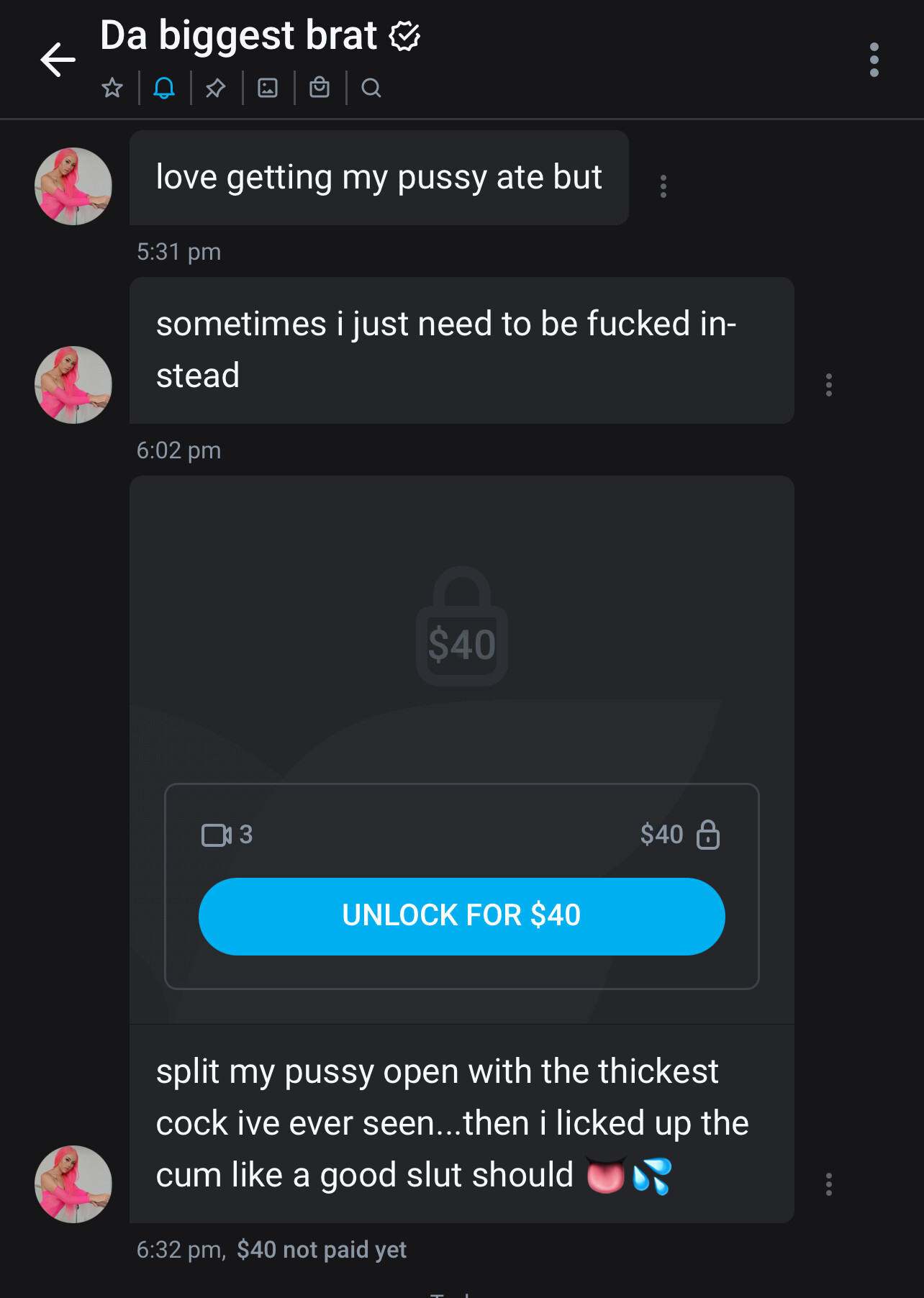Tap UNLOCK FOR $40 button
The height and width of the screenshot is (1298, 924).
(x=461, y=916)
